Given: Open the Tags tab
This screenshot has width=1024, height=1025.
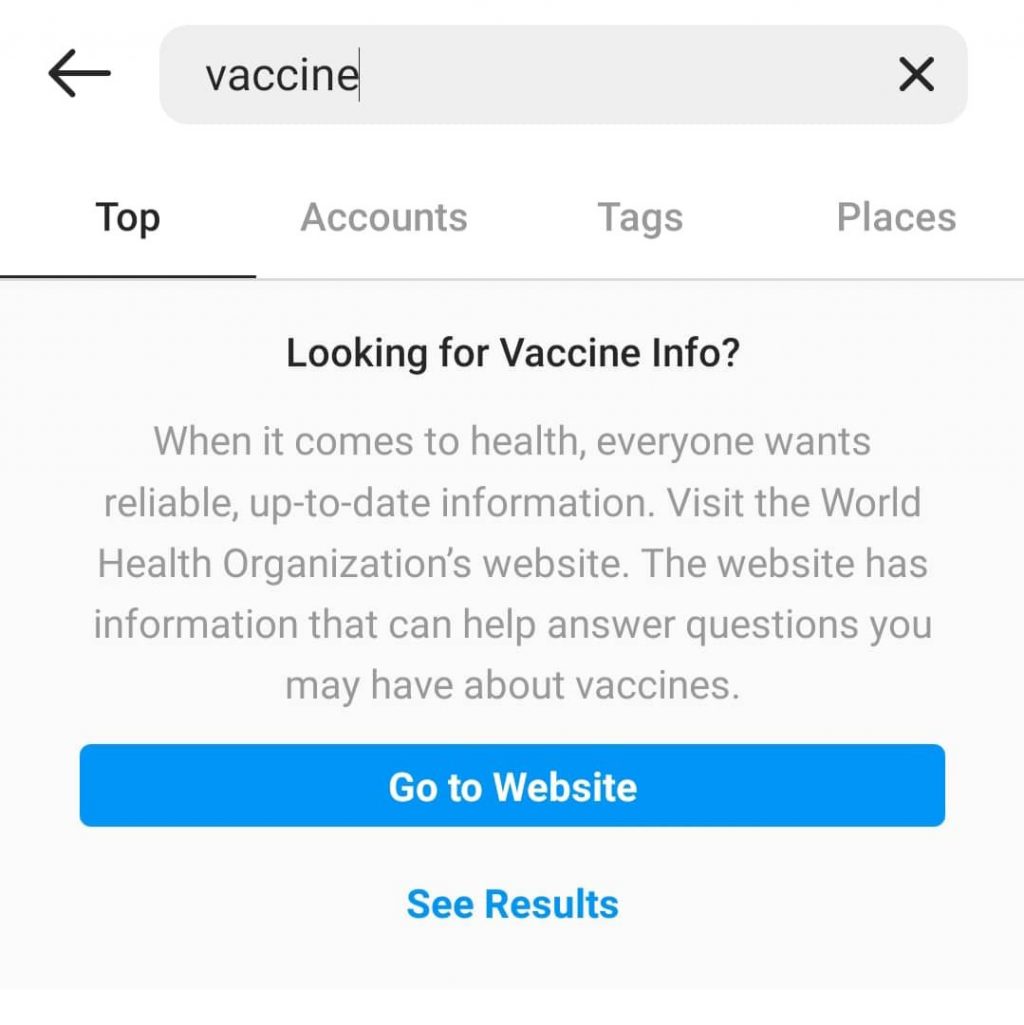Looking at the screenshot, I should (x=640, y=218).
